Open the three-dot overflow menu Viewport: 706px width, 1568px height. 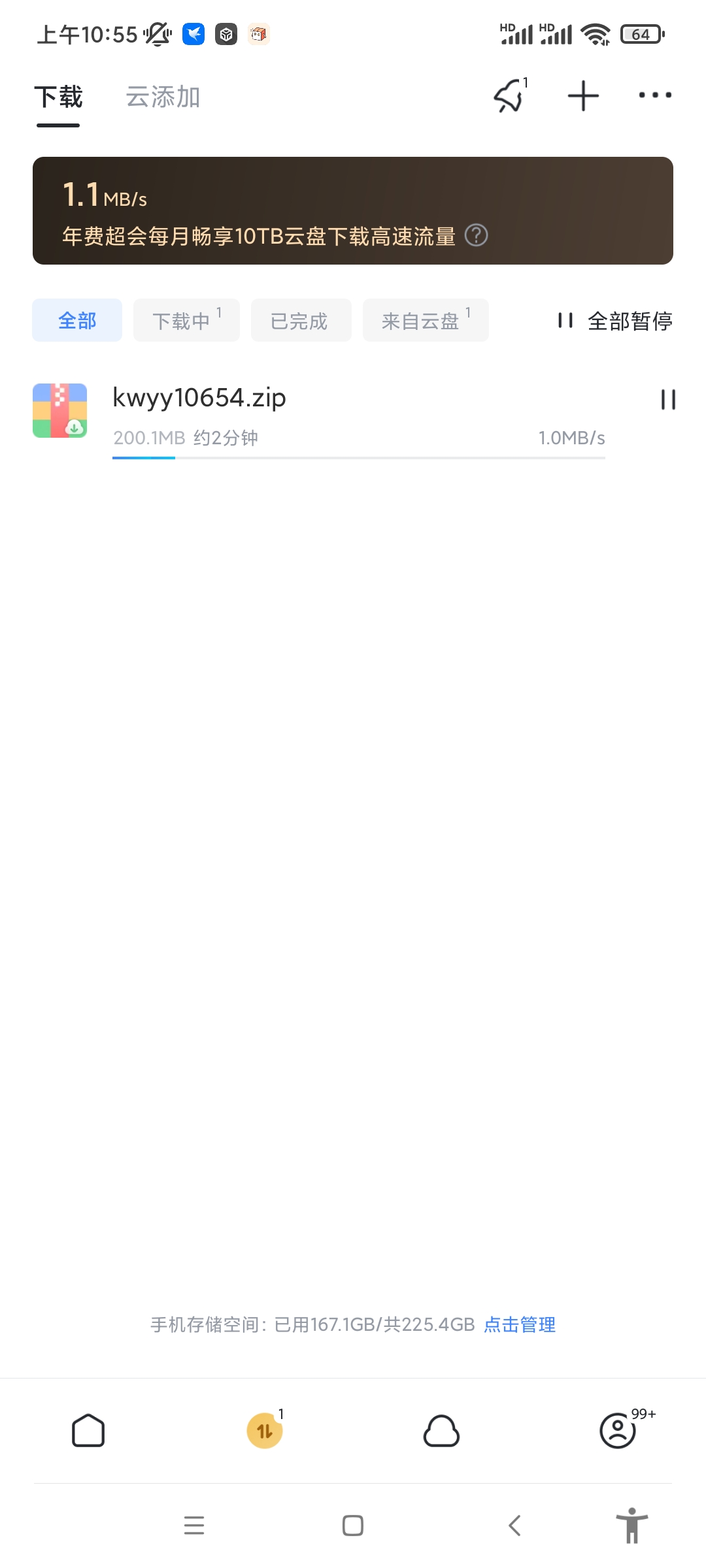coord(654,95)
